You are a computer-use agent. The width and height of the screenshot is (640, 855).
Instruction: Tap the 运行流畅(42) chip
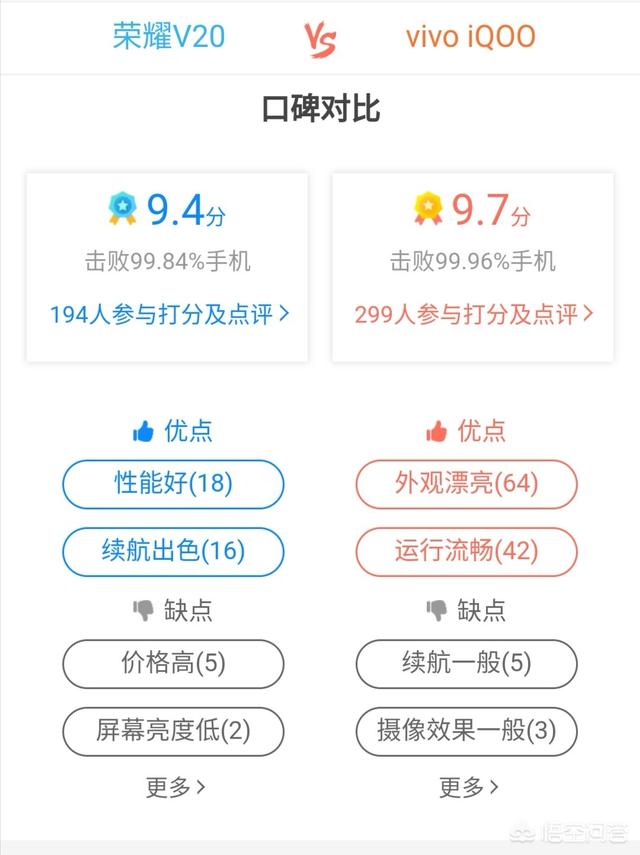(466, 550)
